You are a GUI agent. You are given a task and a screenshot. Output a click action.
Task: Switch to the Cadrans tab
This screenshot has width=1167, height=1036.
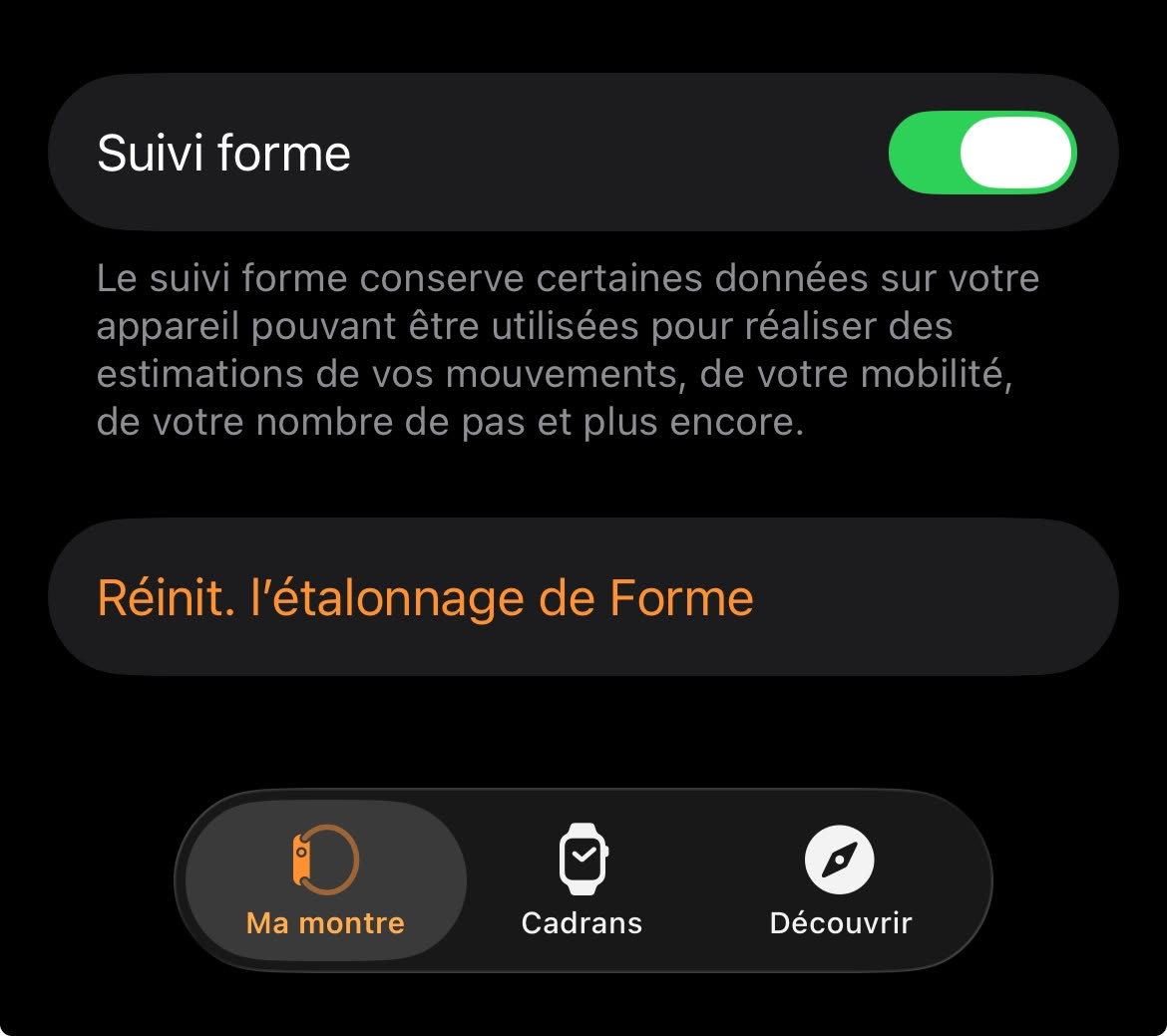pyautogui.click(x=583, y=880)
